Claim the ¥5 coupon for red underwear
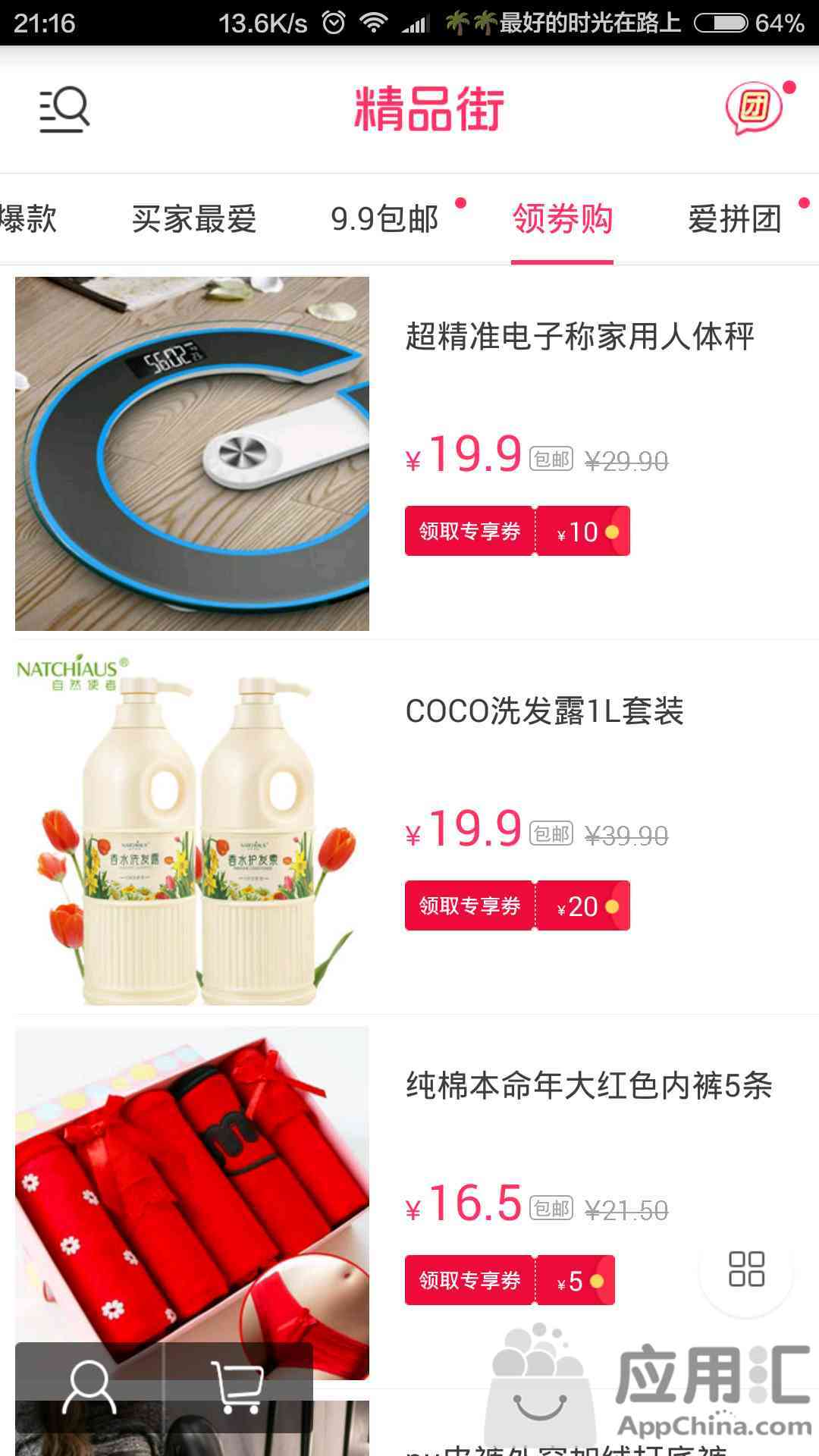This screenshot has height=1456, width=819. pos(510,1281)
